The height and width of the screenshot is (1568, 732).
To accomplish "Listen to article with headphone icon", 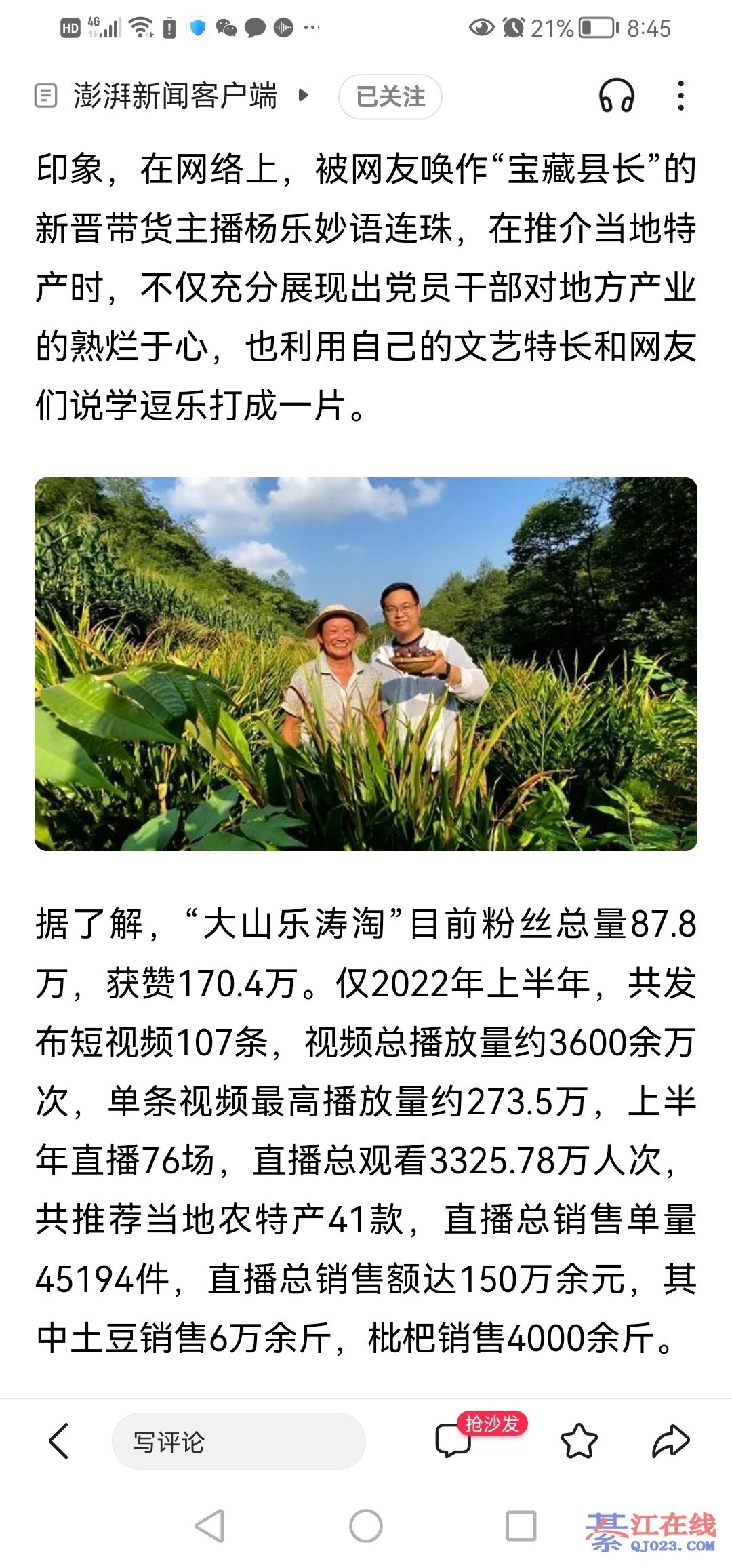I will point(616,96).
